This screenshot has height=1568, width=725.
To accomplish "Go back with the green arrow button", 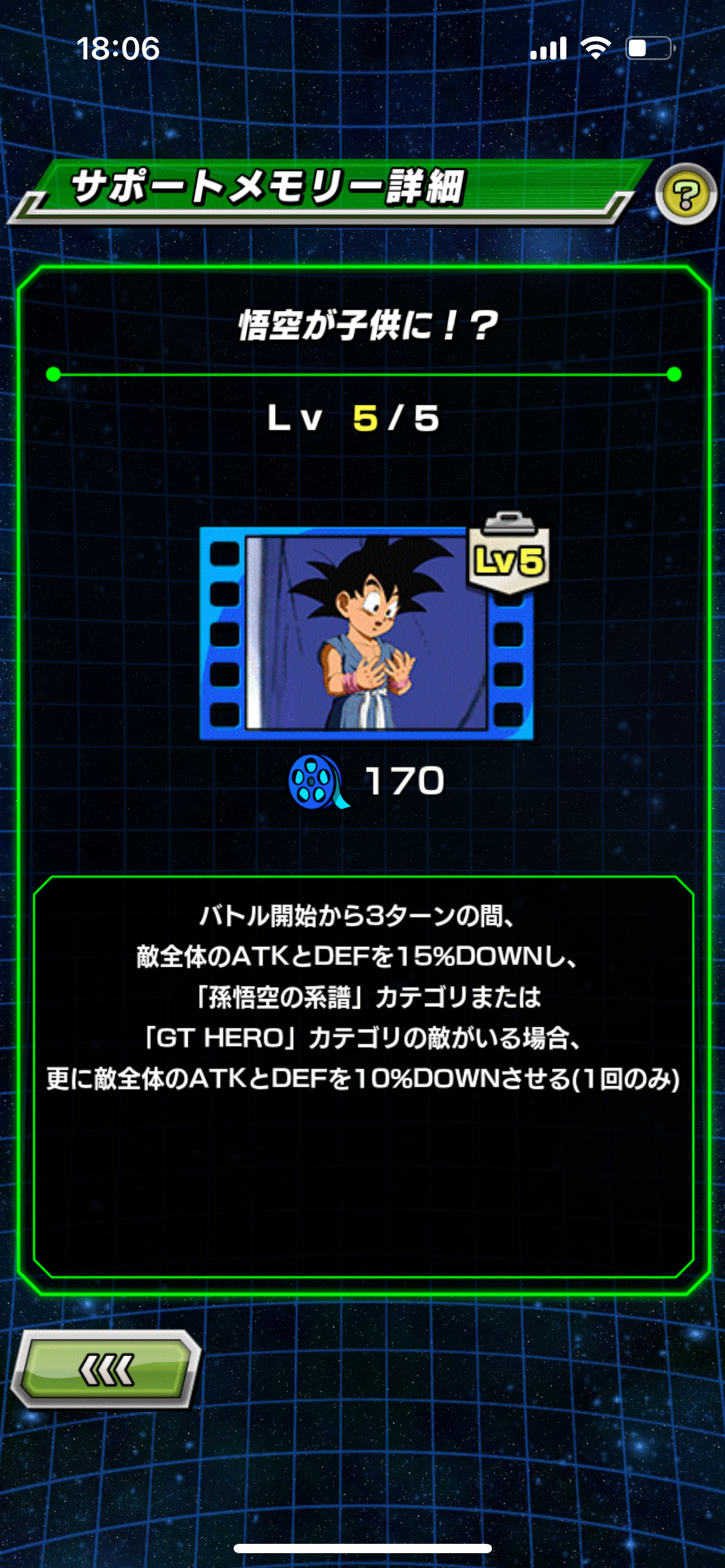I will coord(106,1369).
